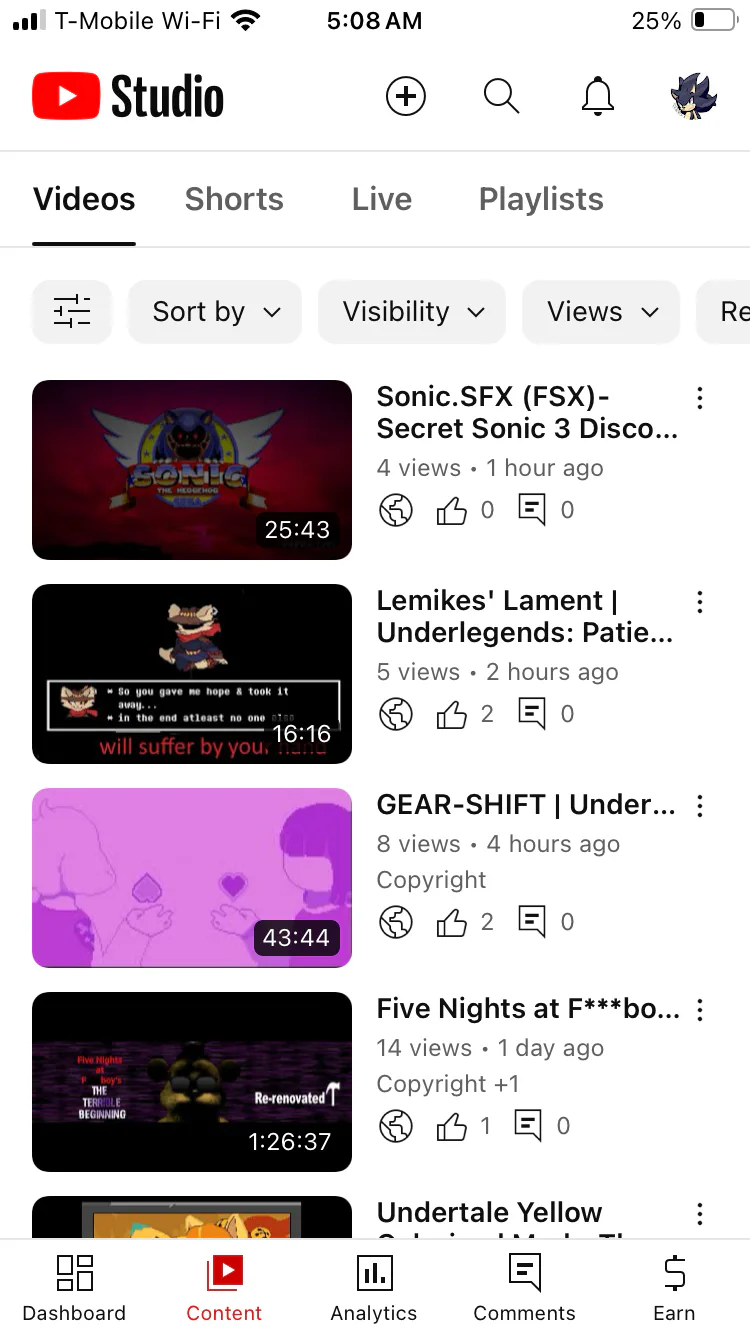
Task: Go to the Earn tab
Action: 675,1289
